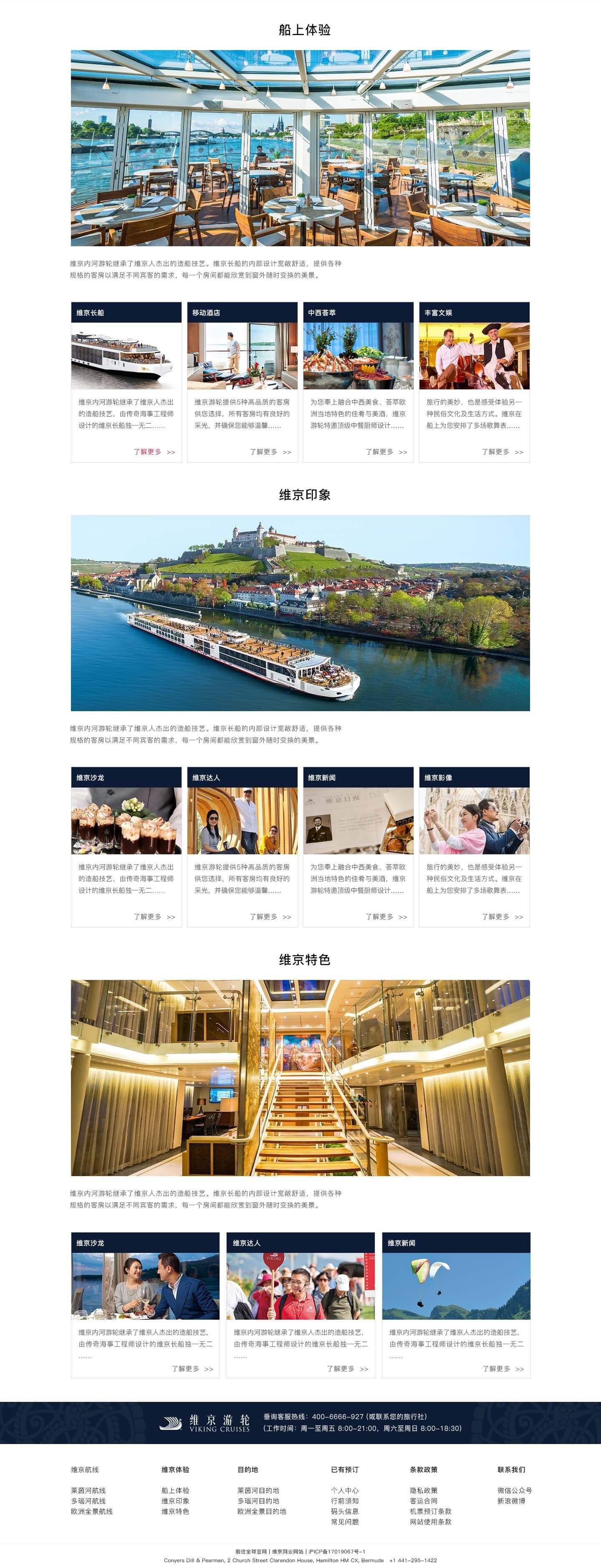Follow the 前往全球官网 link
The image size is (601, 1568).
251,1551
